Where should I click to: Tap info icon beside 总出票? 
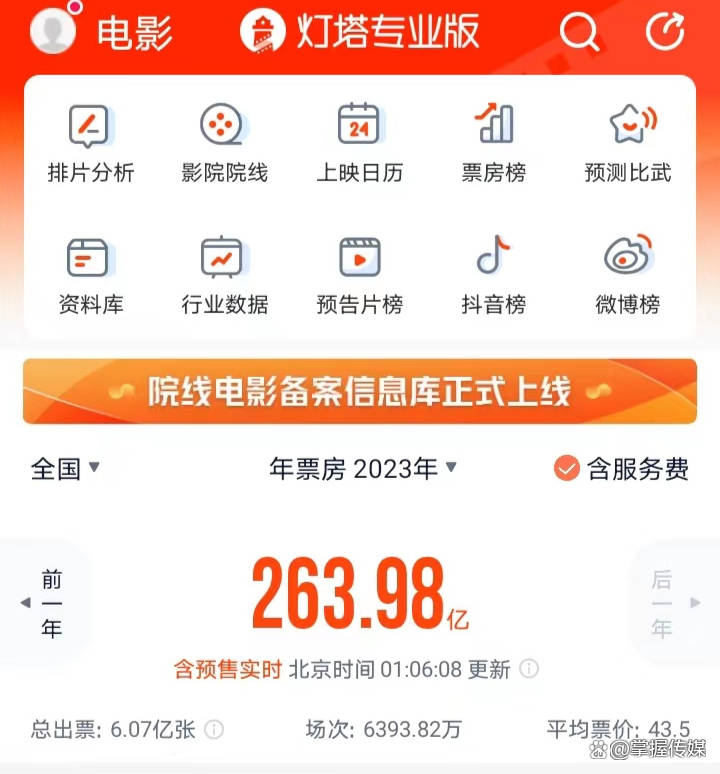click(x=214, y=729)
